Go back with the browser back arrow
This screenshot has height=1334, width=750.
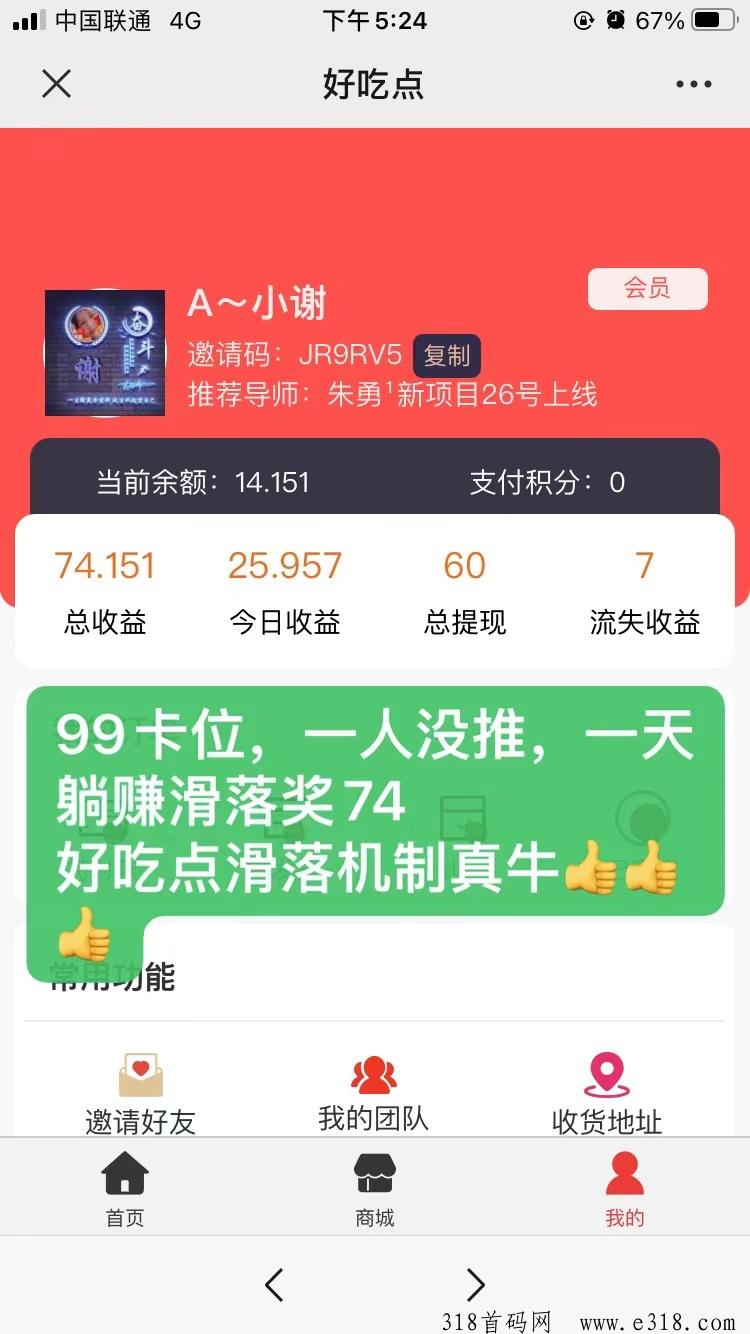[x=274, y=1284]
